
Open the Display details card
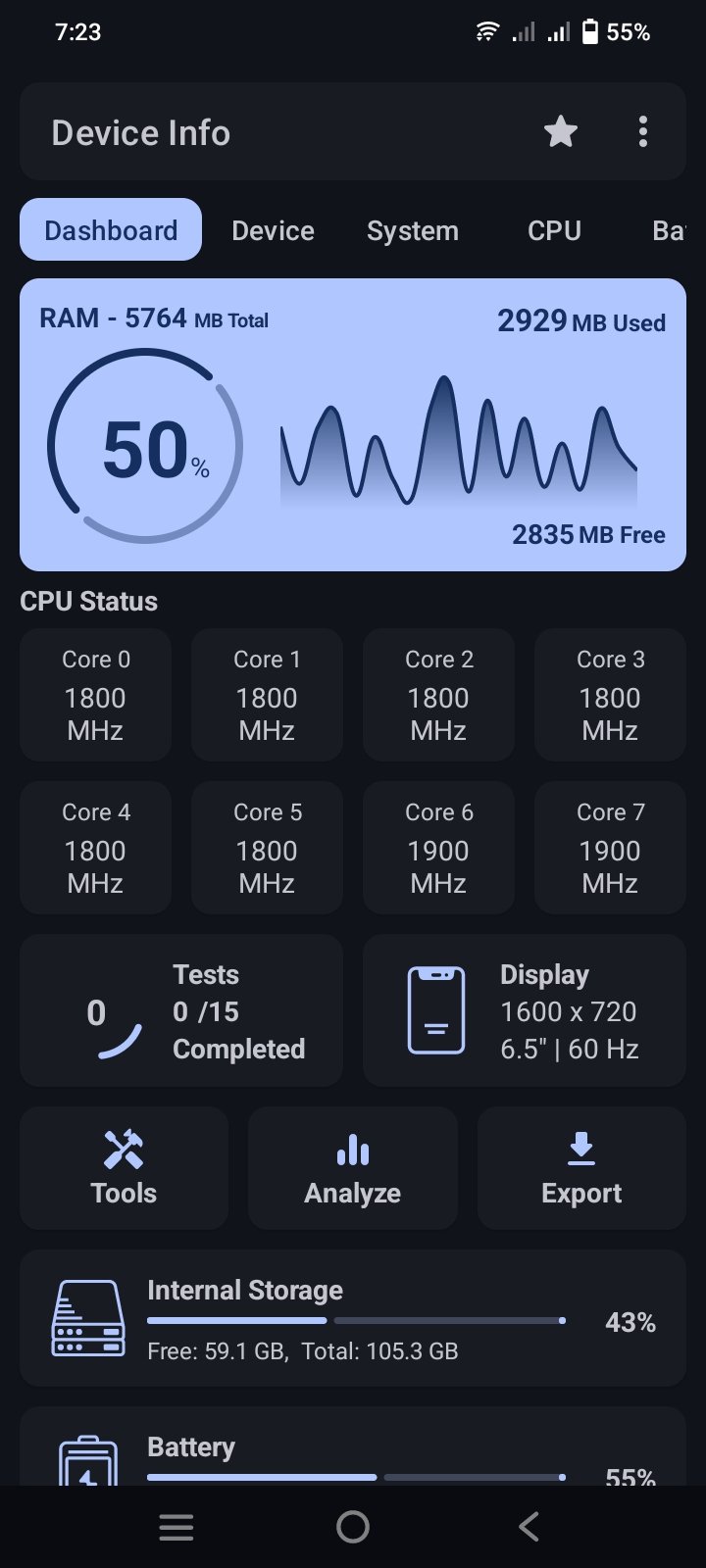pos(525,1010)
